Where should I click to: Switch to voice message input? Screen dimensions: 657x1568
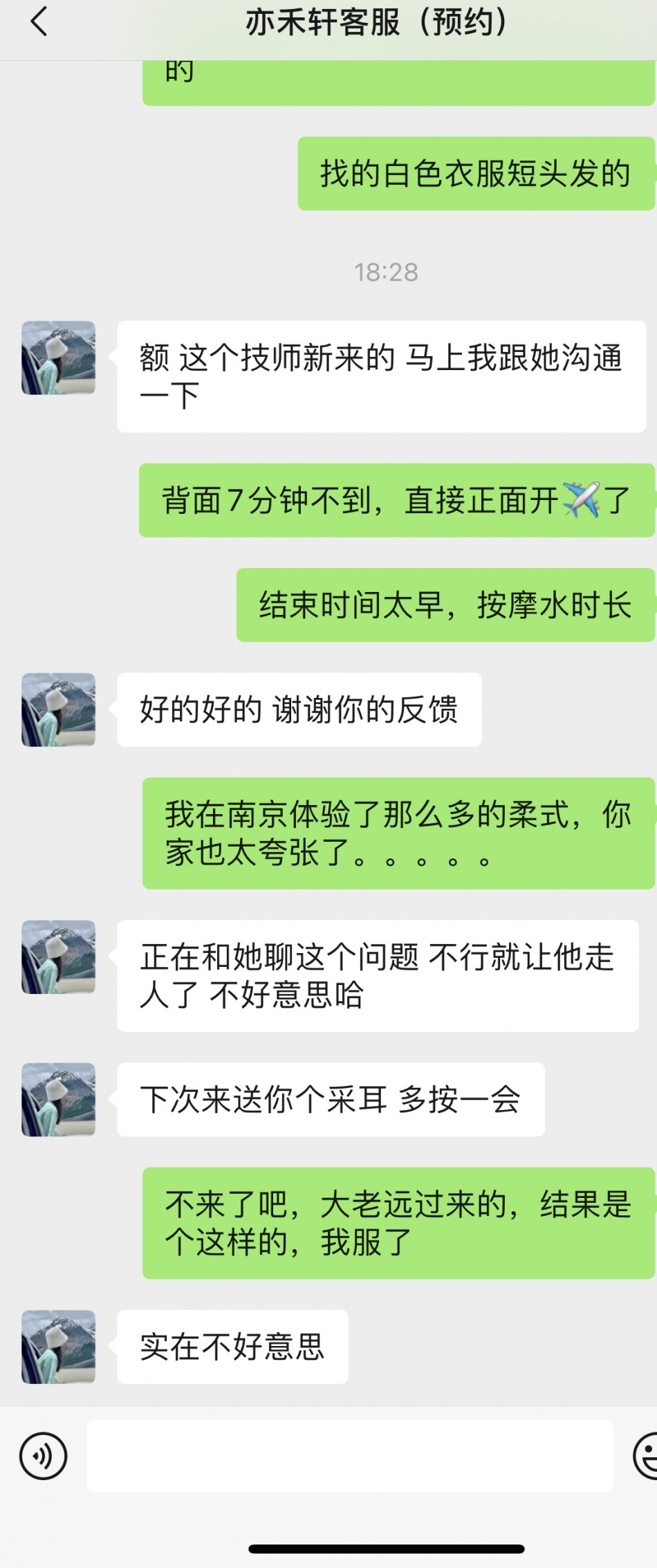44,1456
